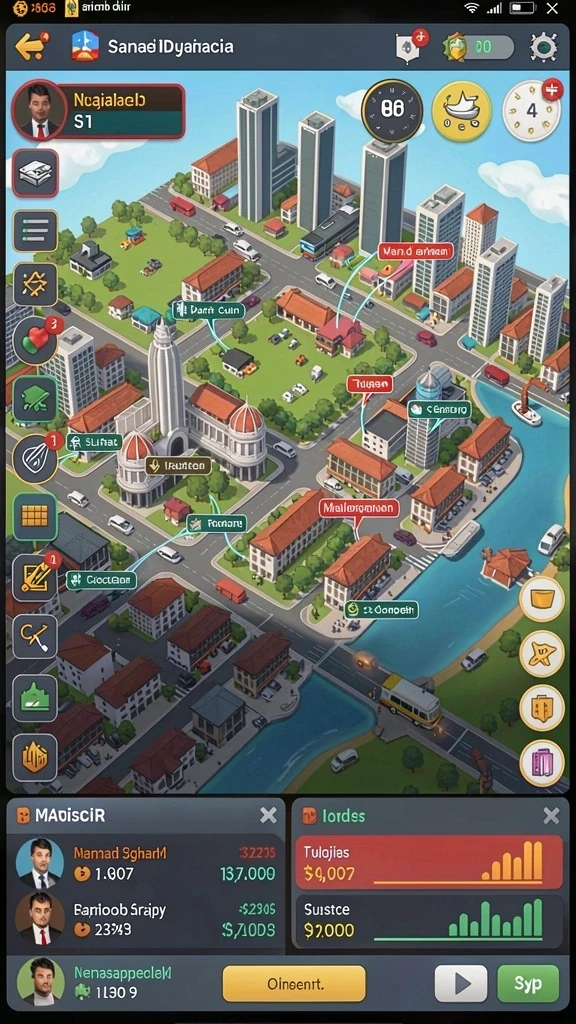The image size is (576, 1024).
Task: Tap the Malogronon map label
Action: tap(359, 507)
